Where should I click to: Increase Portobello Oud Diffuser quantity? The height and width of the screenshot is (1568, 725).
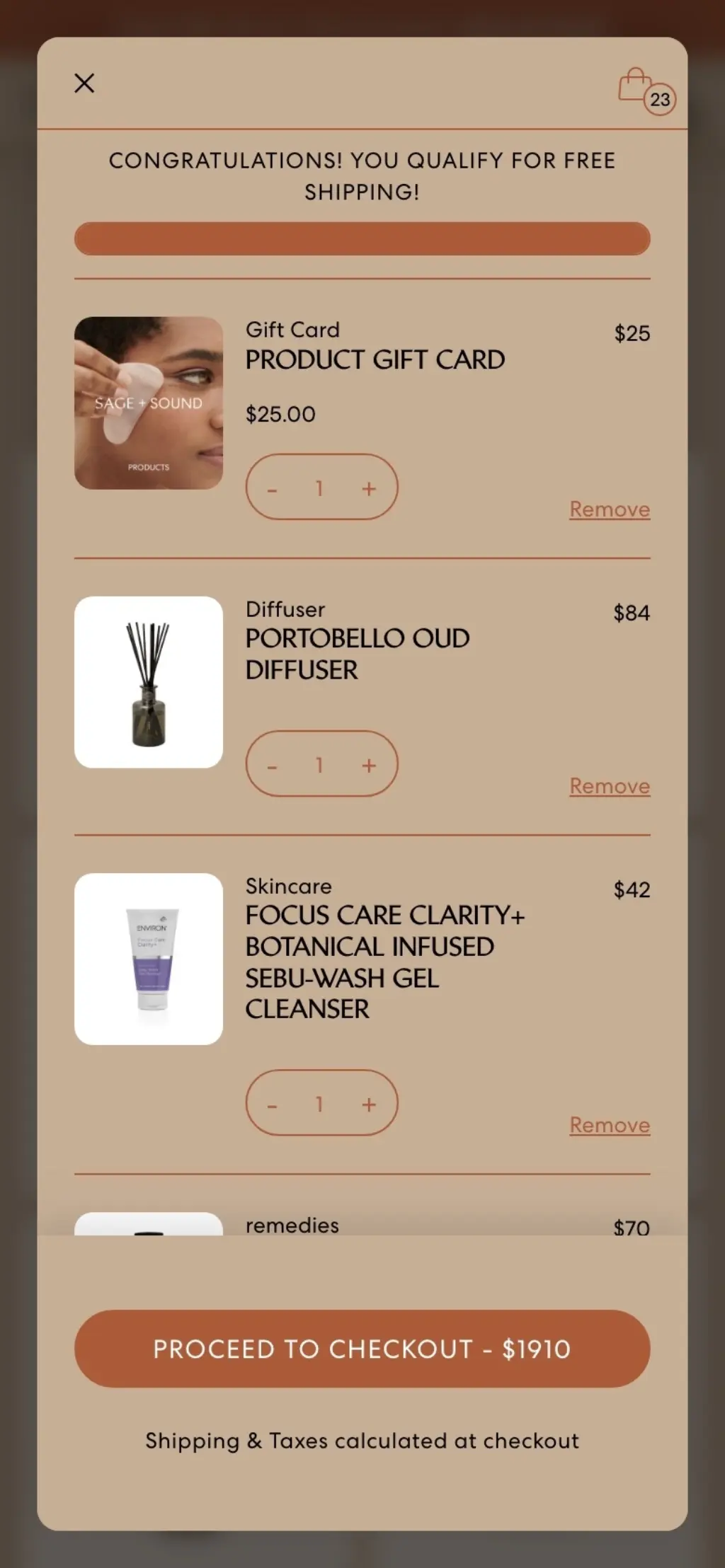[x=369, y=765]
